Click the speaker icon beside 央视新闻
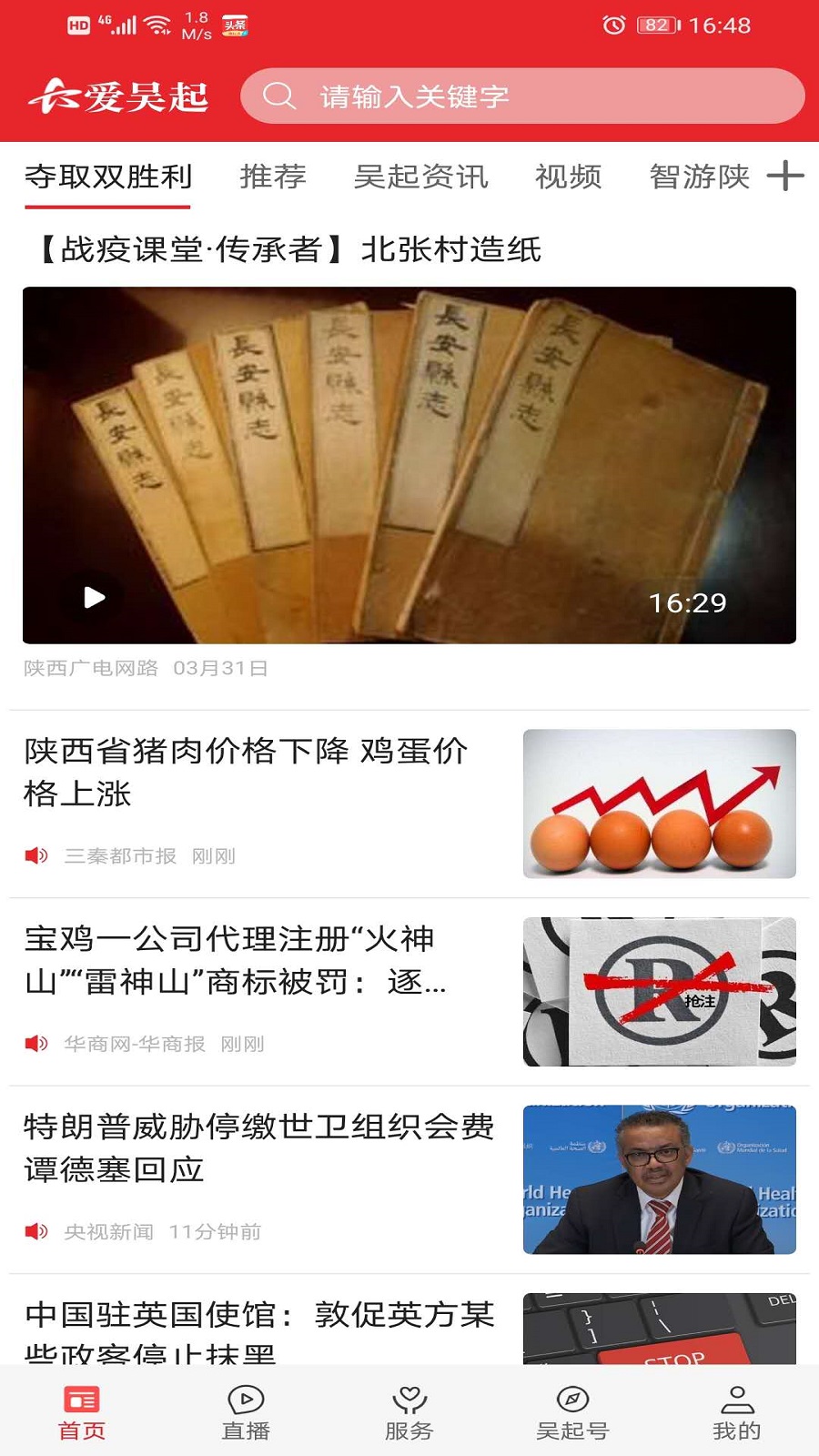The height and width of the screenshot is (1456, 819). (36, 1232)
